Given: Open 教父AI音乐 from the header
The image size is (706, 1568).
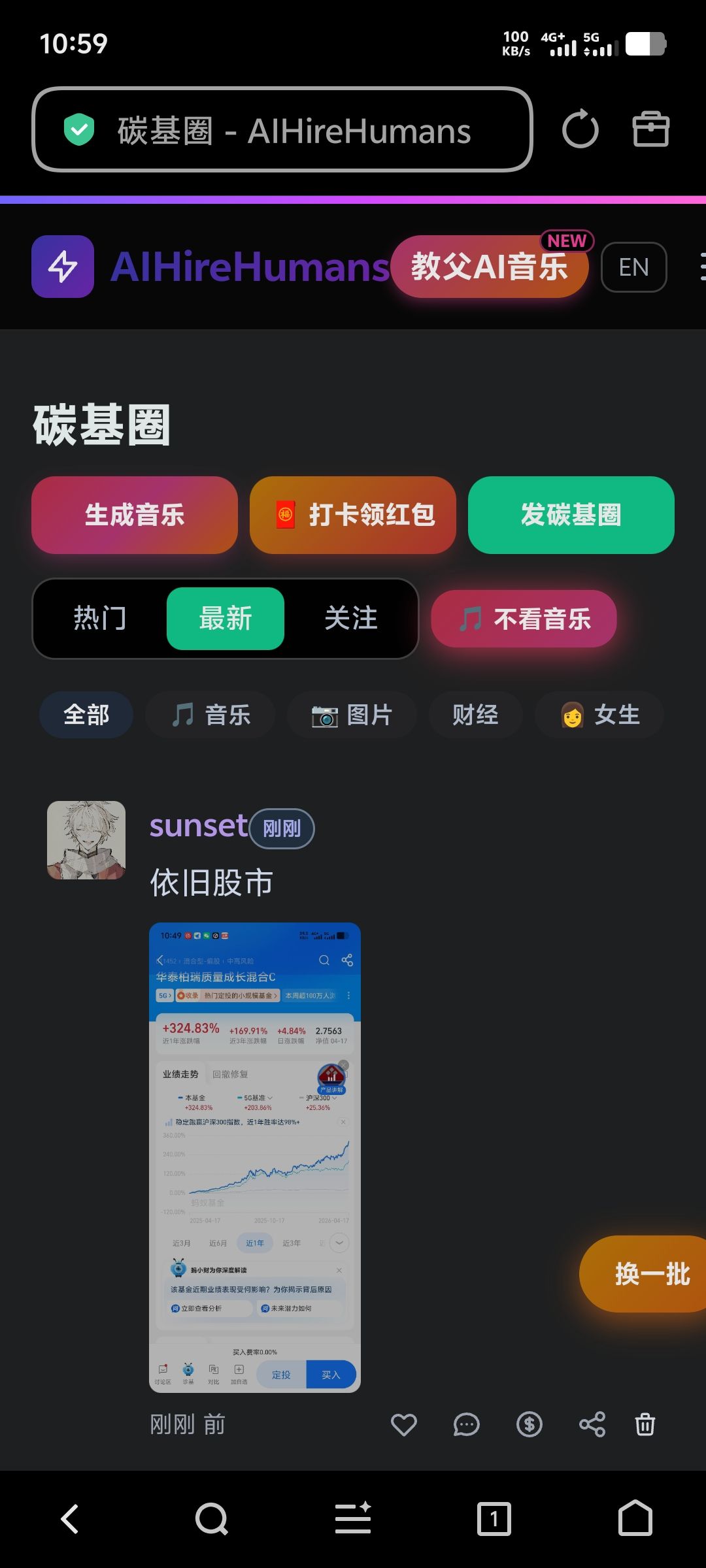Looking at the screenshot, I should [x=489, y=267].
